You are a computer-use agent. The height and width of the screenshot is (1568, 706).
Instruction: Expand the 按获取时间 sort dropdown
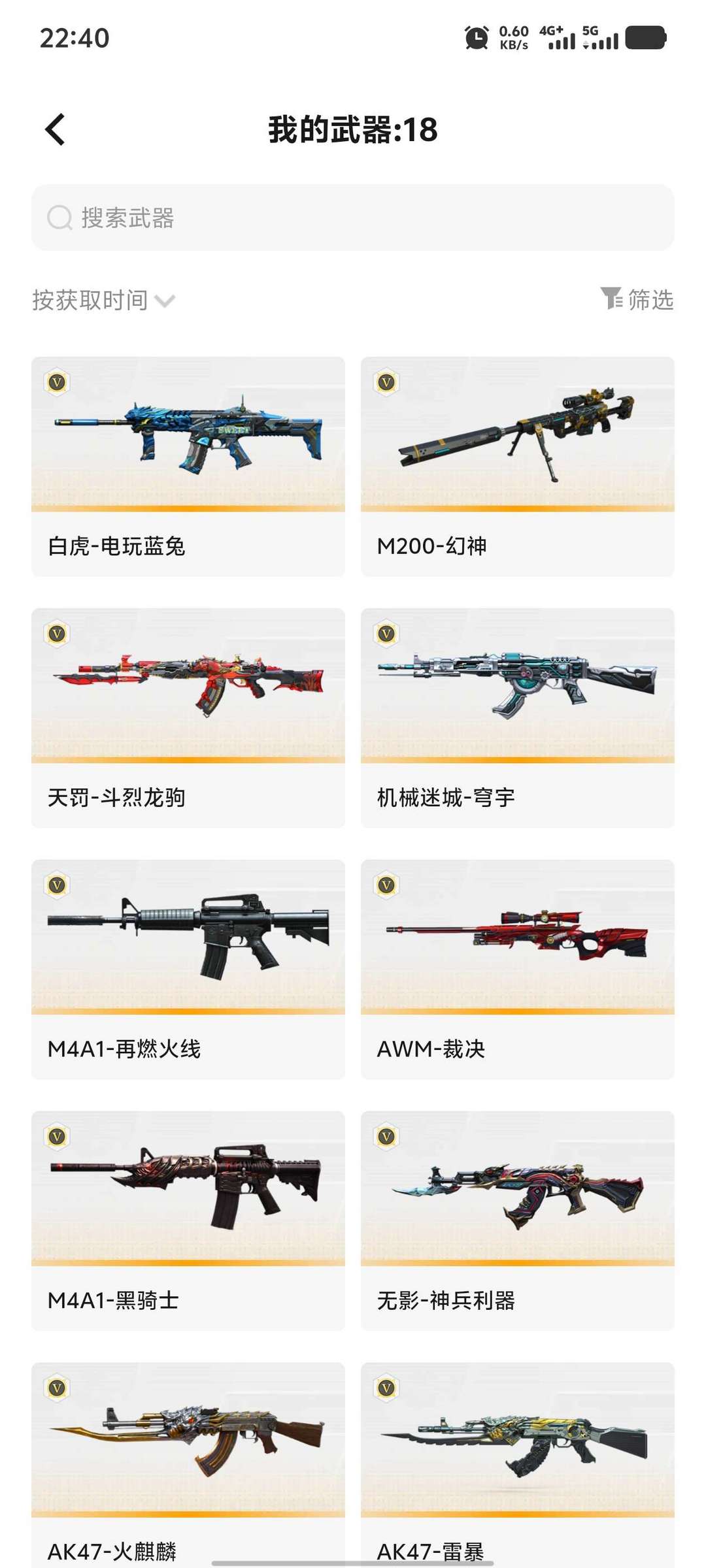click(x=103, y=301)
